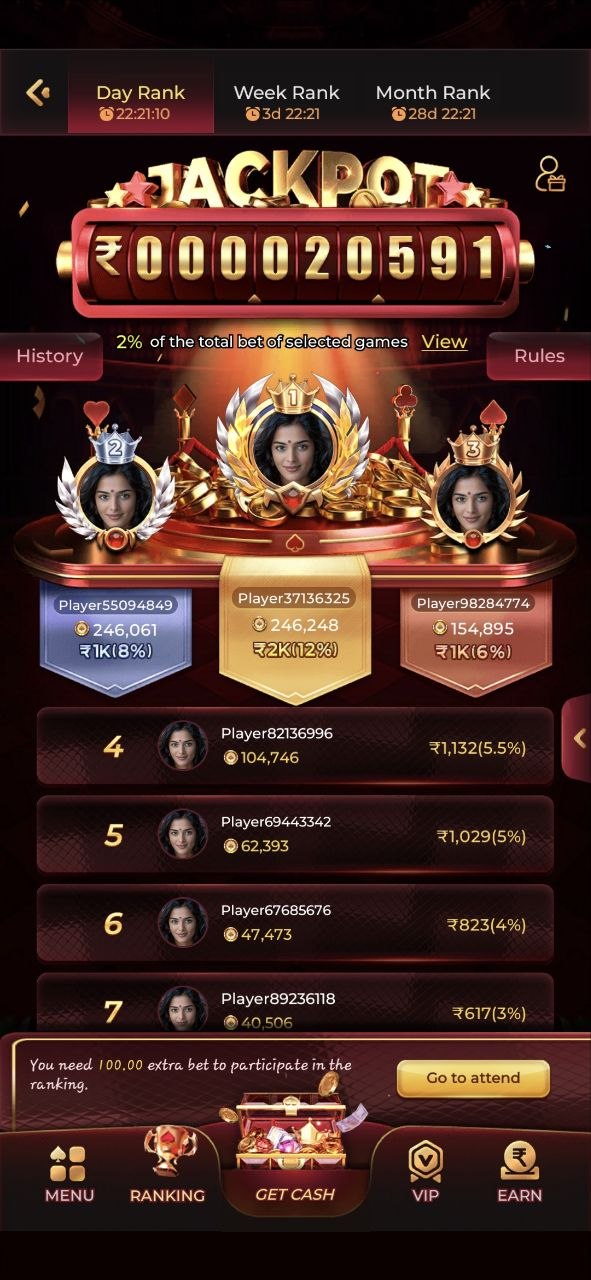Open the profile gift icon near the jackpot
Image resolution: width=591 pixels, height=1280 pixels.
[x=550, y=174]
